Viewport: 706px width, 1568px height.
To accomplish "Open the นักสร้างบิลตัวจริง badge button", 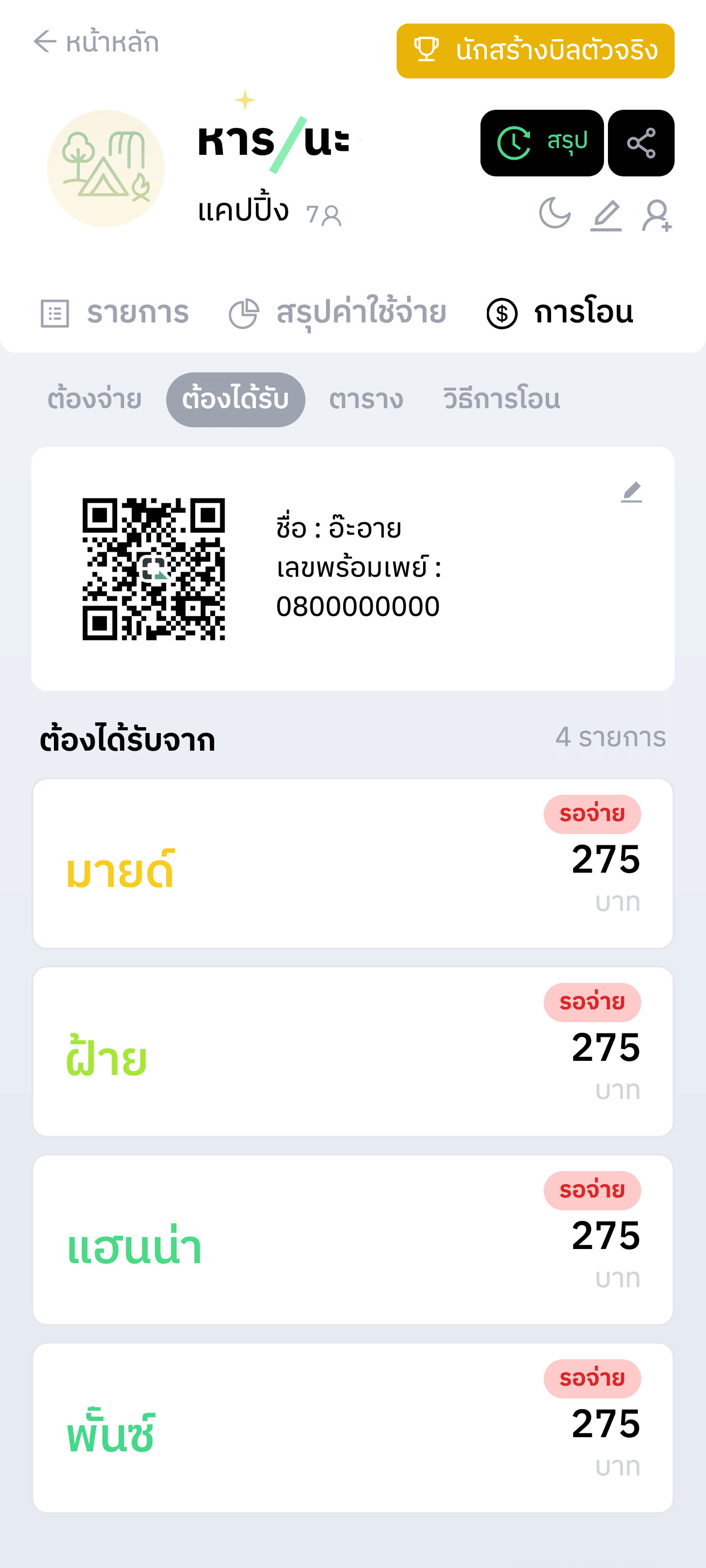I will pyautogui.click(x=535, y=51).
